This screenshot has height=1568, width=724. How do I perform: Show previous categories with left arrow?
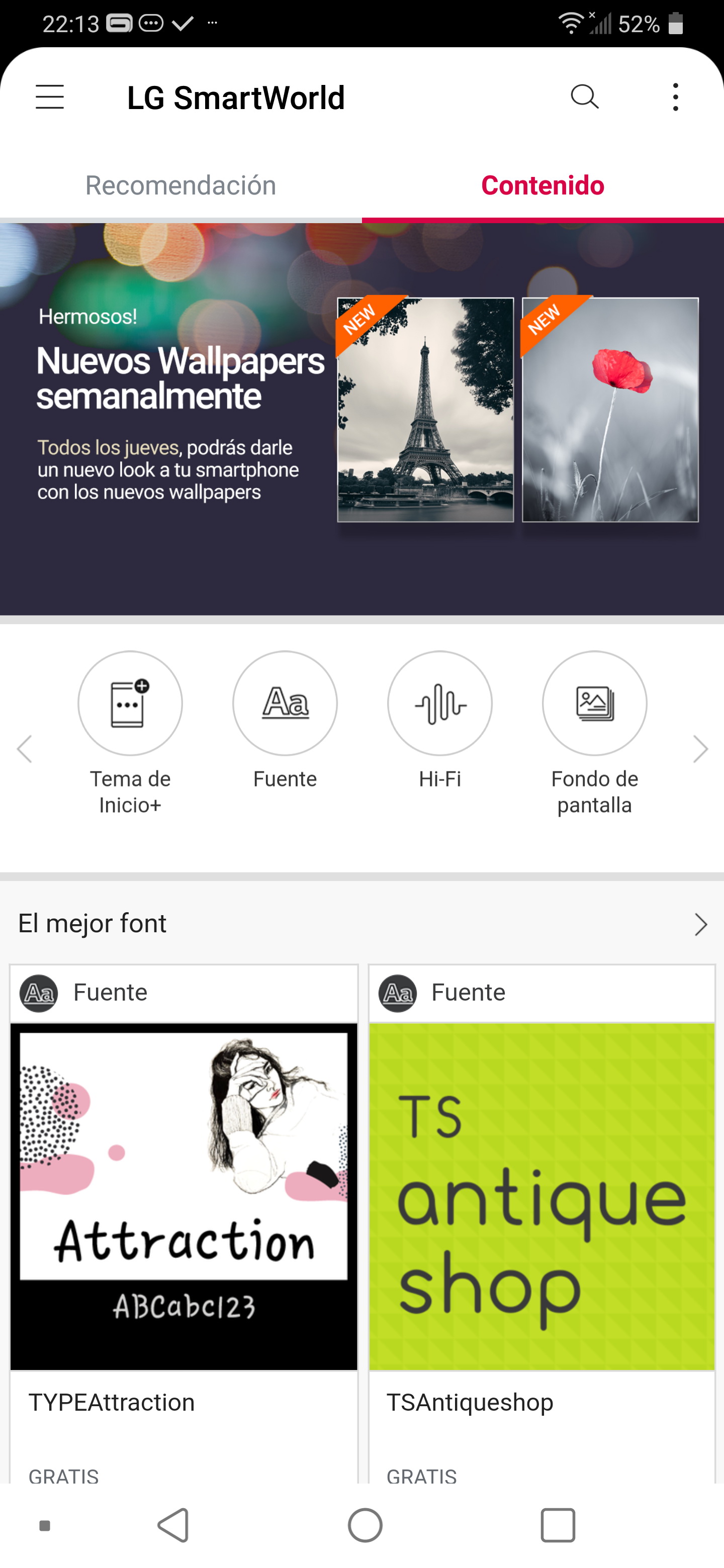pos(24,749)
